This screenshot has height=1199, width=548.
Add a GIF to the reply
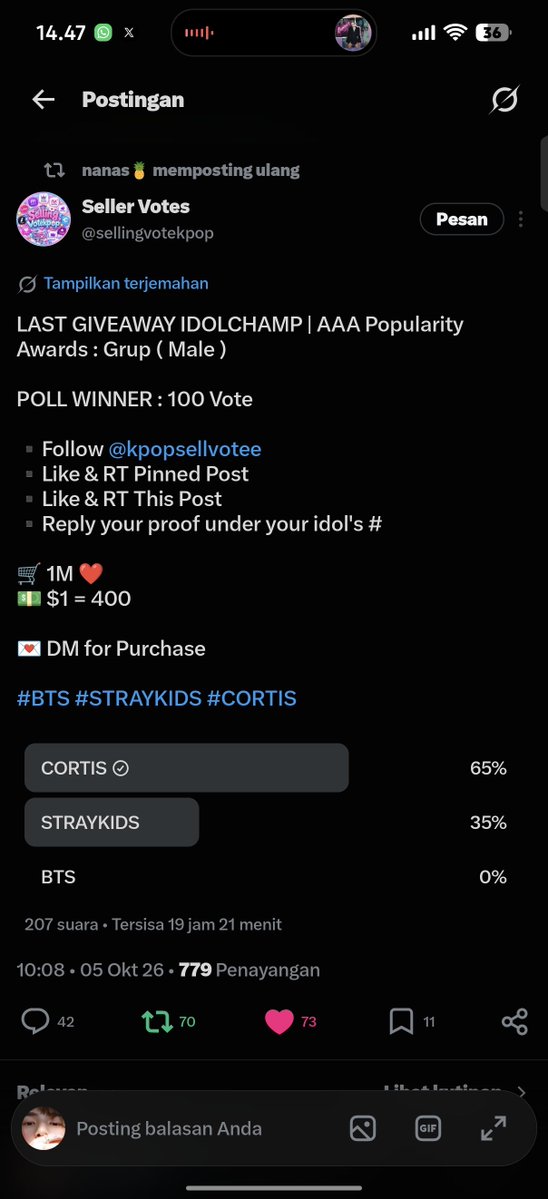[x=428, y=1128]
